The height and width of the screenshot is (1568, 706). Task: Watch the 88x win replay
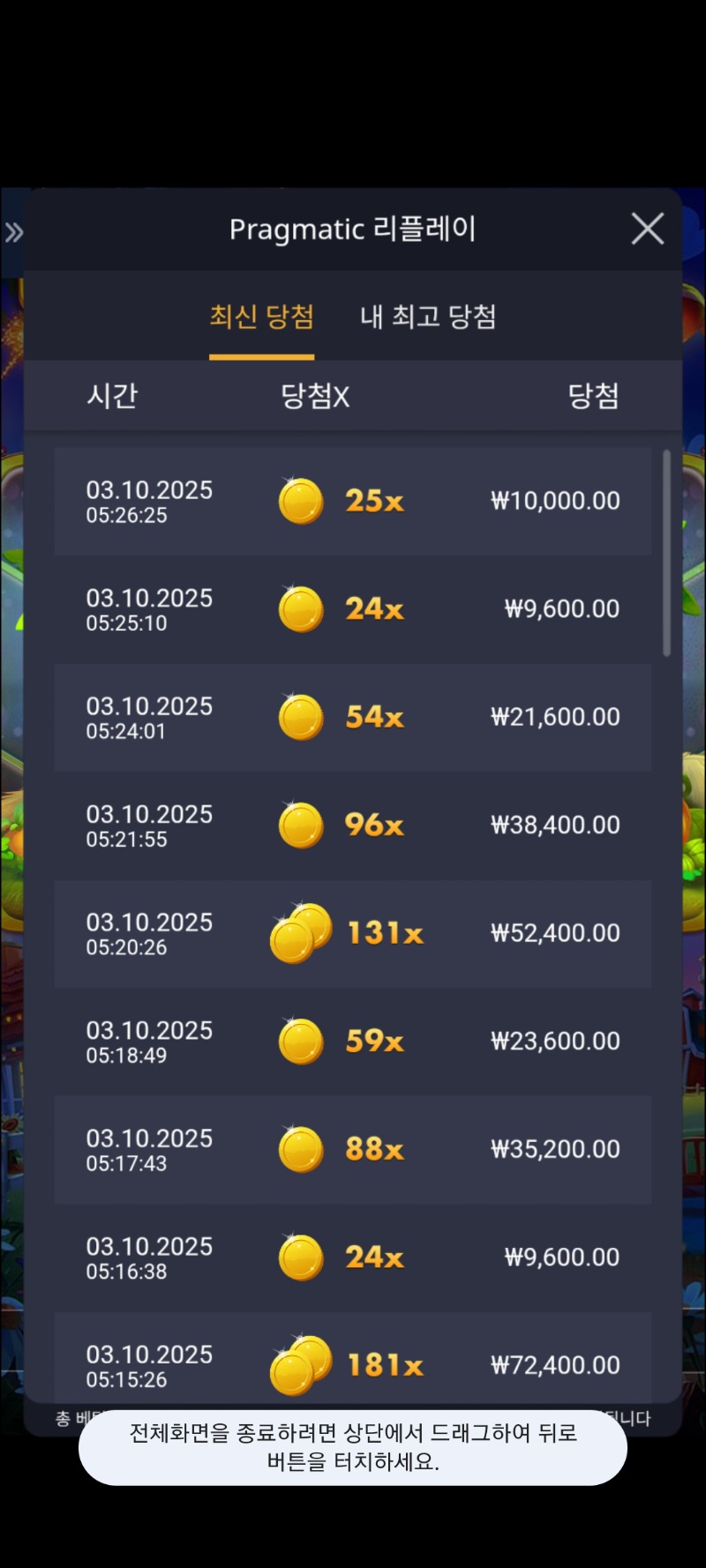352,1149
